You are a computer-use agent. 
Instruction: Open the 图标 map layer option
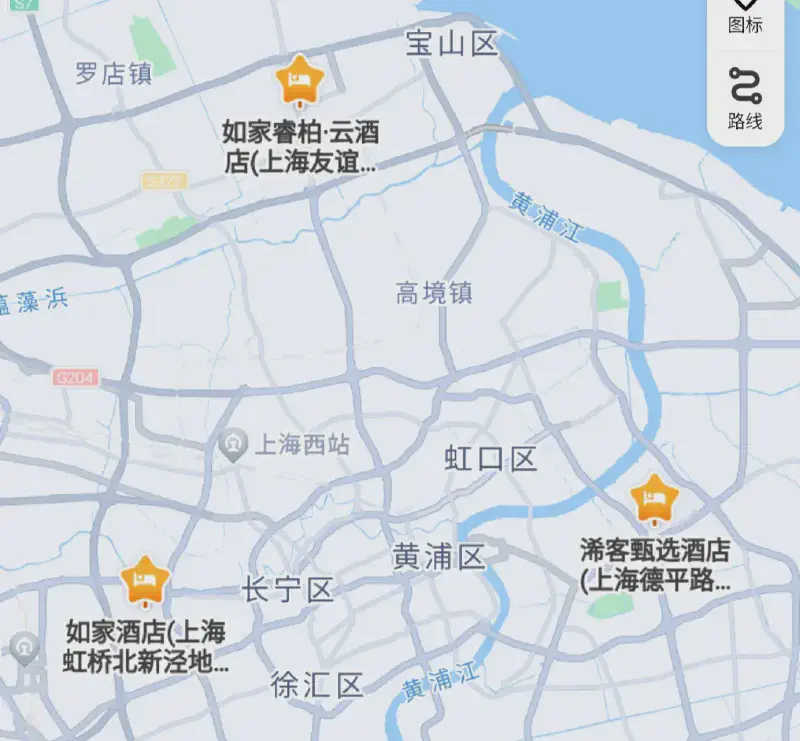click(745, 17)
